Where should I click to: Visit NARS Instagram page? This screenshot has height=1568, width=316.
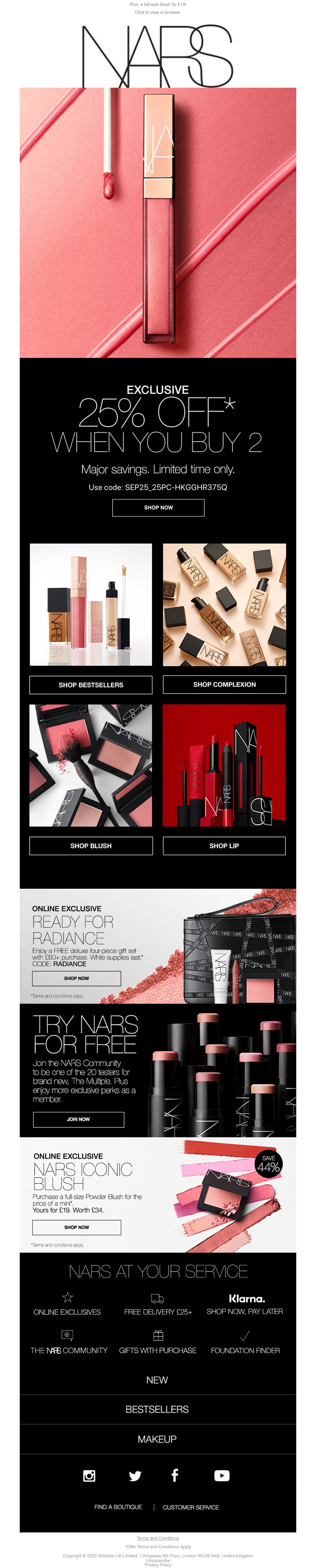[x=89, y=1476]
